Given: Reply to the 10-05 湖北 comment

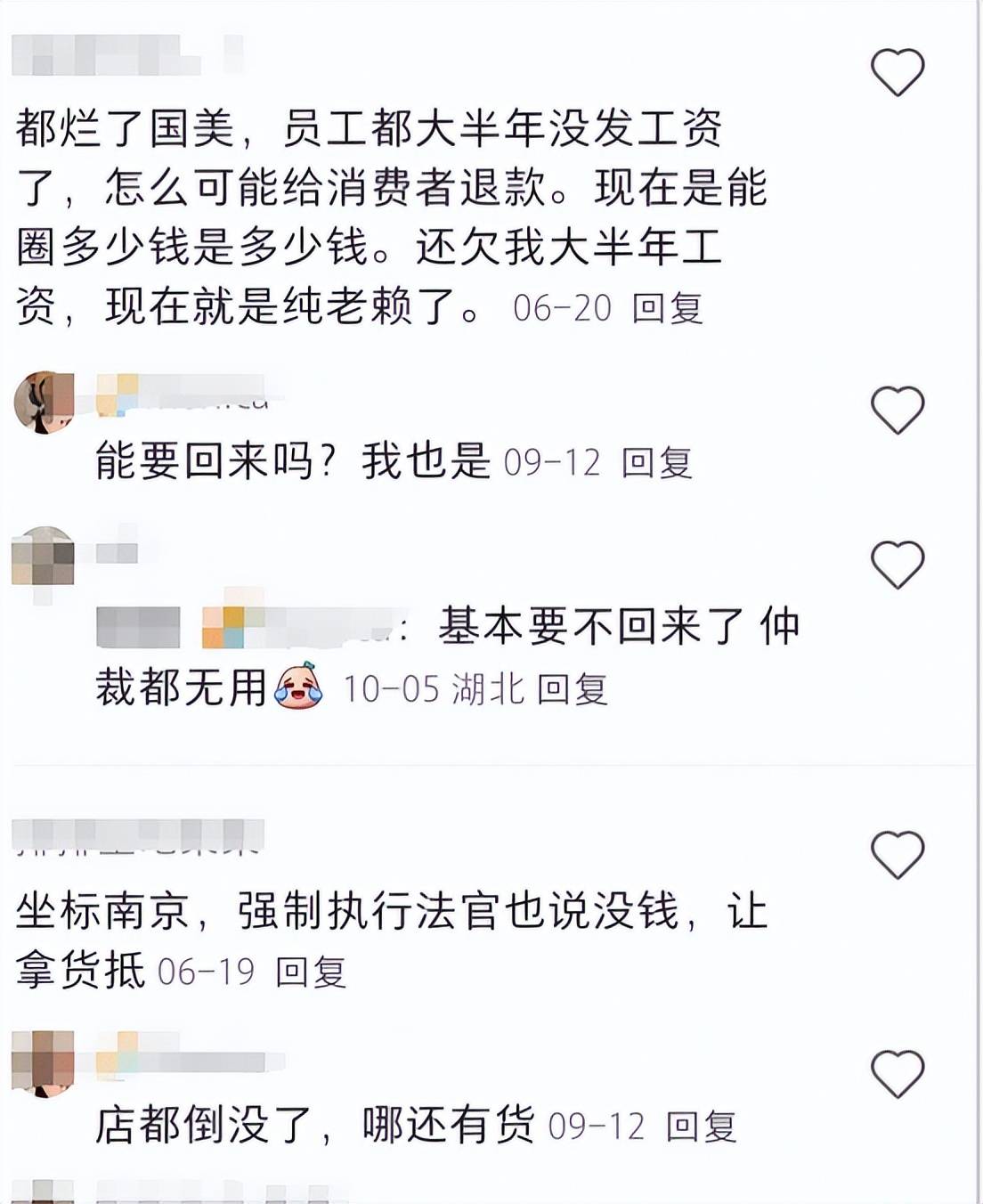Looking at the screenshot, I should click(573, 689).
